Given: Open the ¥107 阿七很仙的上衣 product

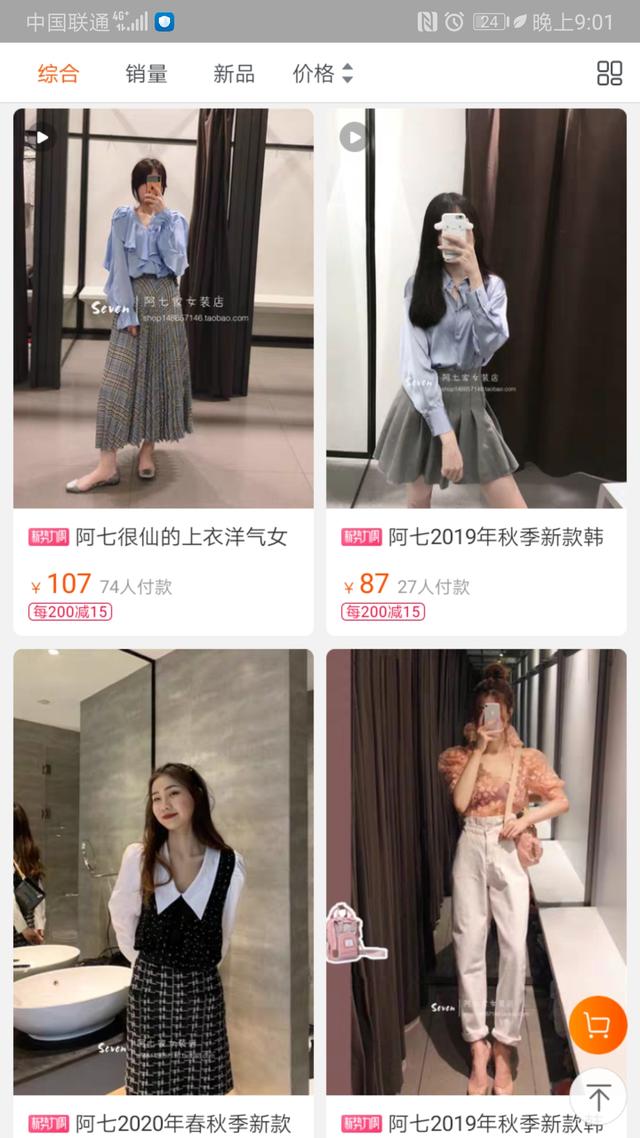Looking at the screenshot, I should (x=163, y=372).
